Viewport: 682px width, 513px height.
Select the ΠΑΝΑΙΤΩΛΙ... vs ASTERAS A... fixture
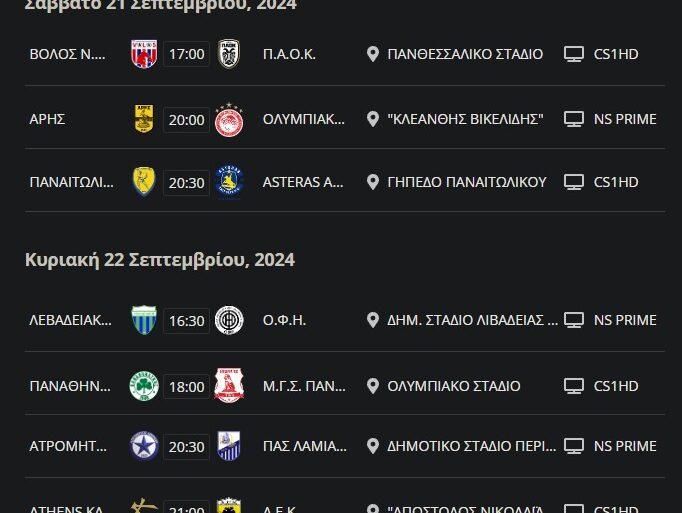(x=186, y=182)
